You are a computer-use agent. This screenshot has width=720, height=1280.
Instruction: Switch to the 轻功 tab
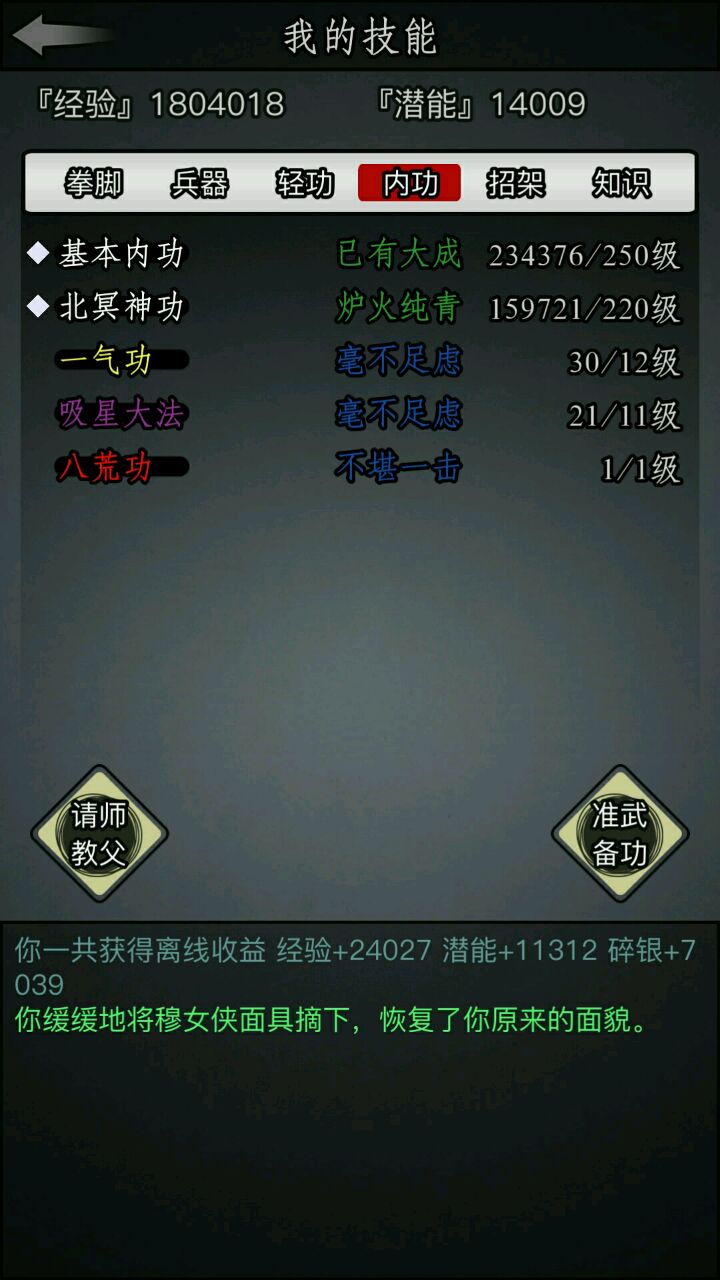(x=305, y=183)
